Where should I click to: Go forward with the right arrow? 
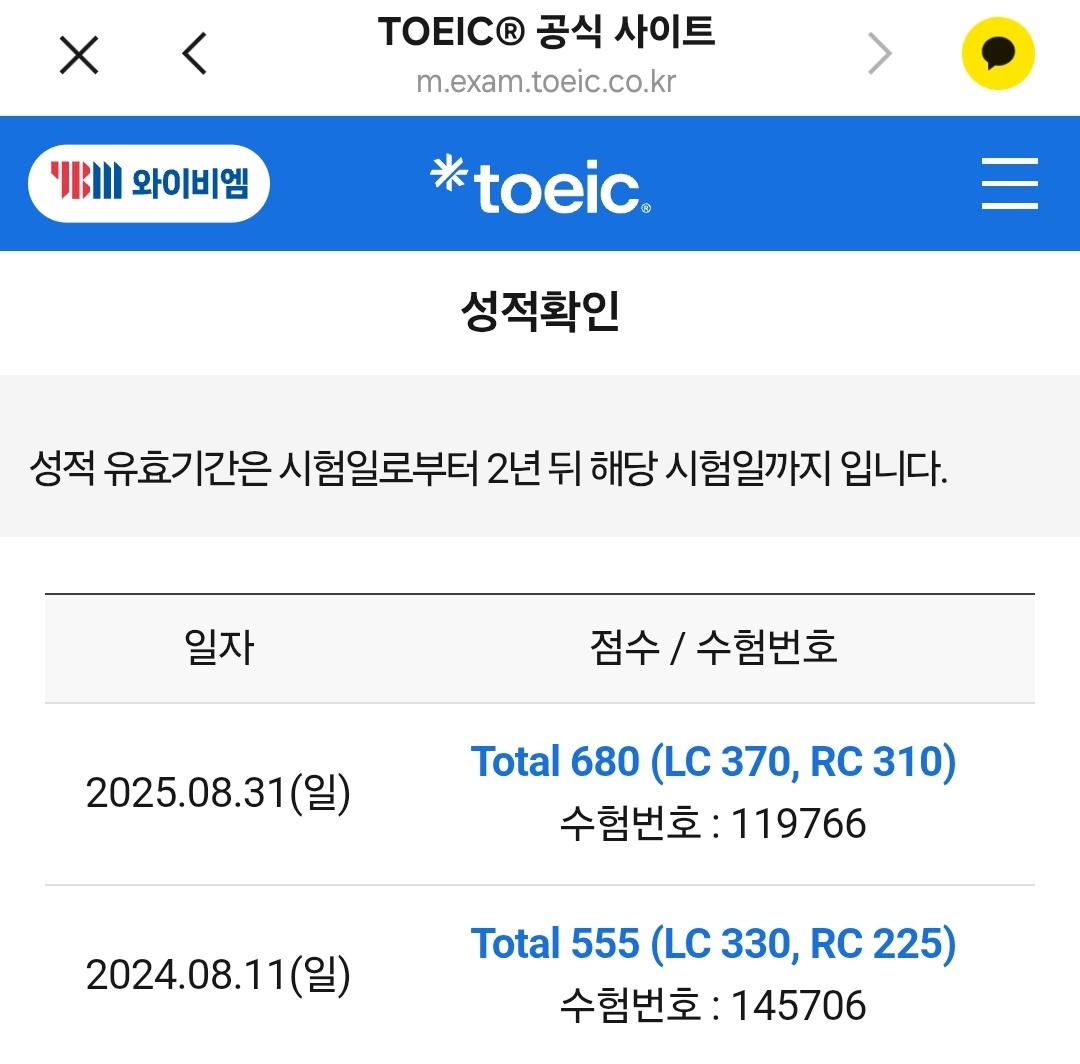[x=880, y=54]
